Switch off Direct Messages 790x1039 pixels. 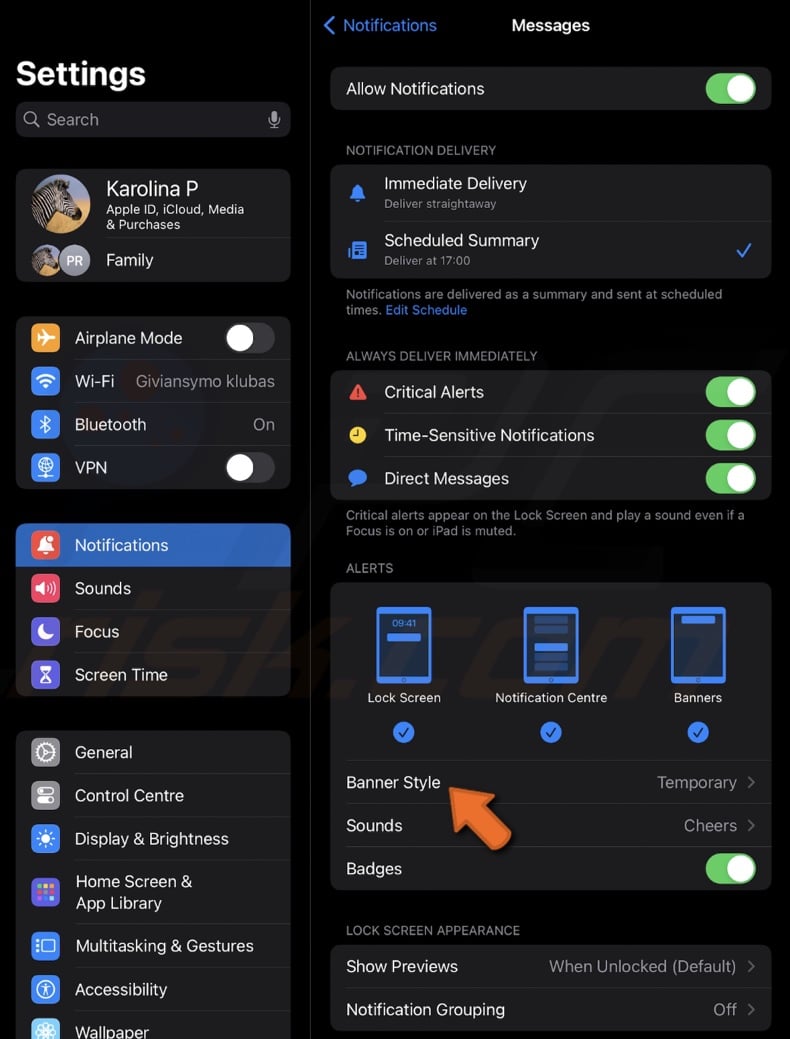(x=730, y=478)
